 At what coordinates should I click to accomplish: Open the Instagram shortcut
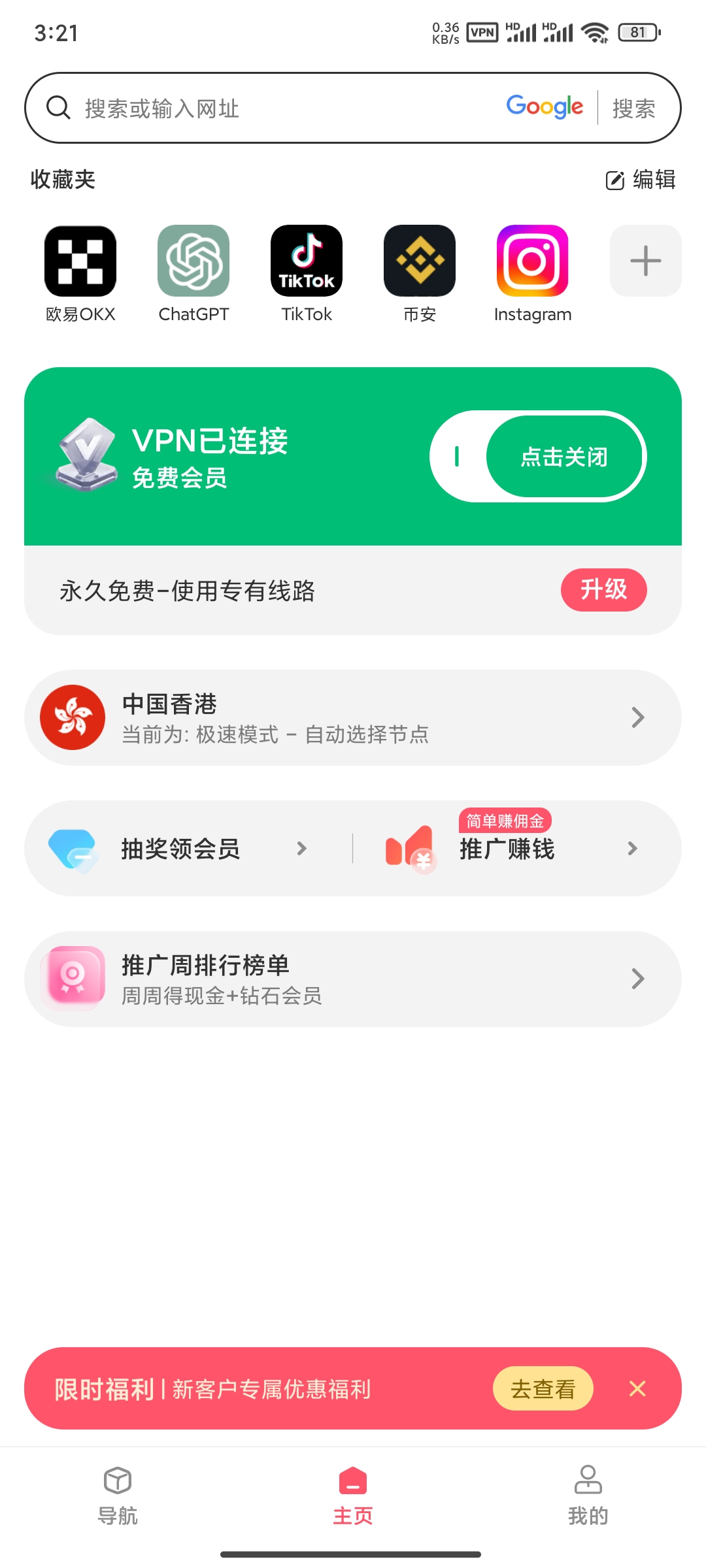(x=533, y=261)
